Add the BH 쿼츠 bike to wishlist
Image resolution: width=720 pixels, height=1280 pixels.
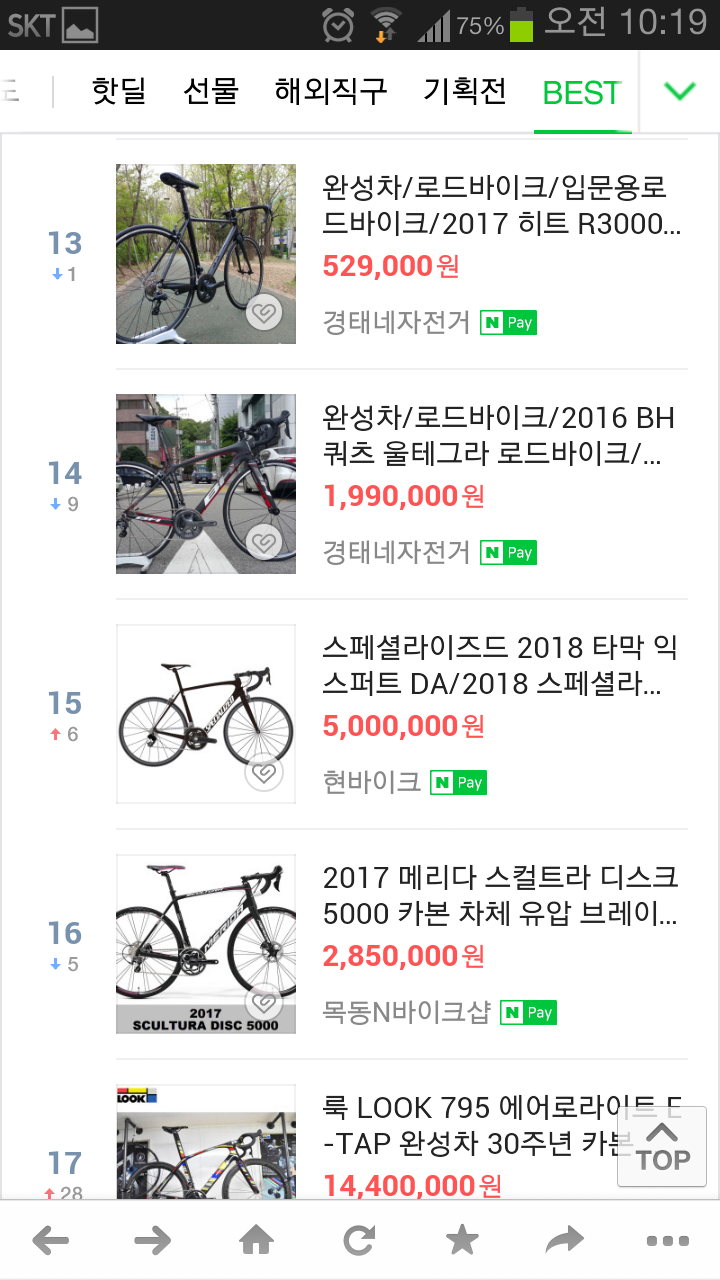264,543
